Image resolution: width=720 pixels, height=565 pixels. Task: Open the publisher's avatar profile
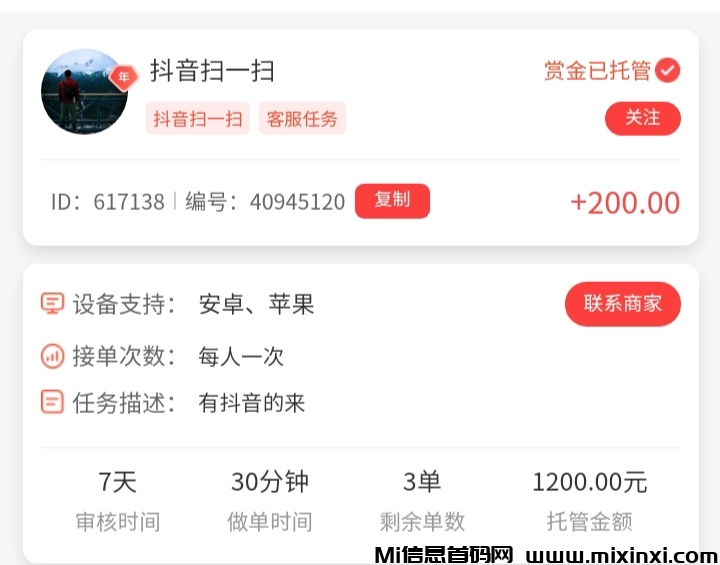(x=84, y=92)
